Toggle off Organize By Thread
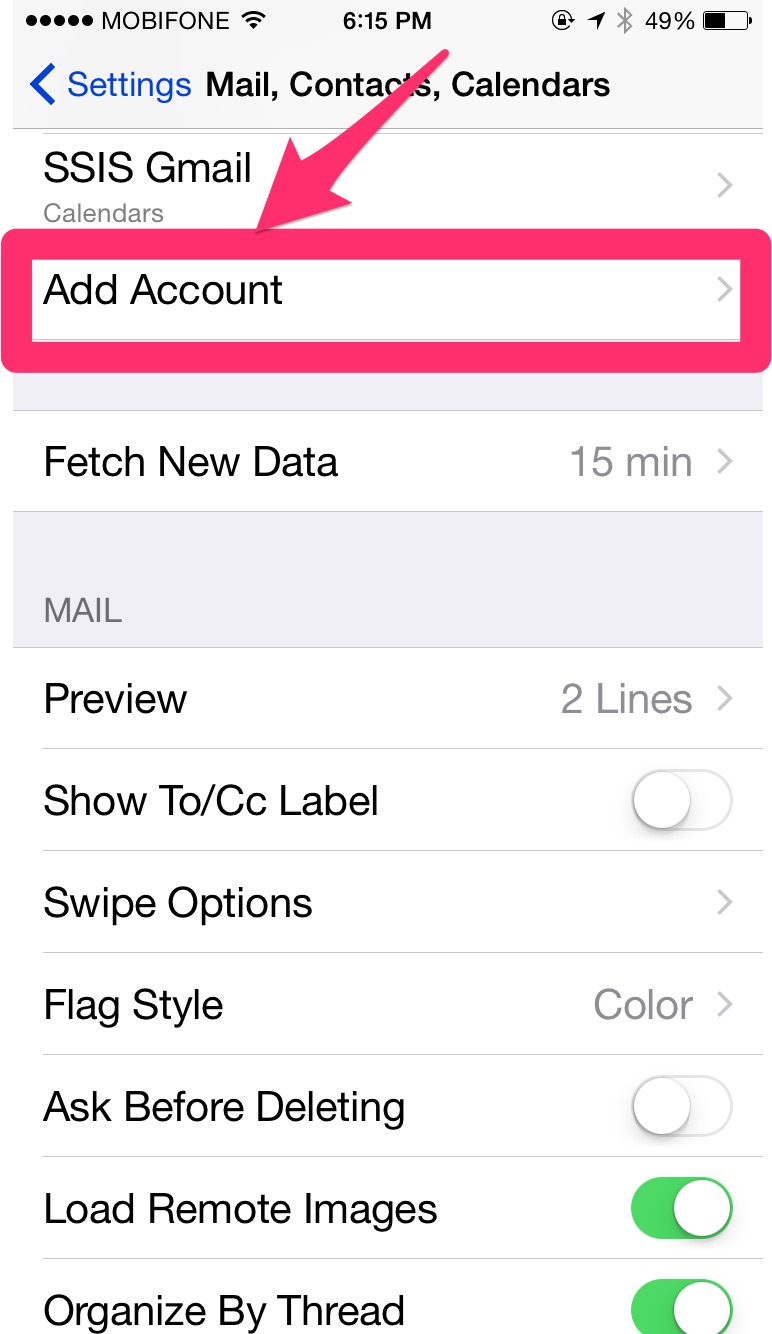 (x=682, y=1308)
